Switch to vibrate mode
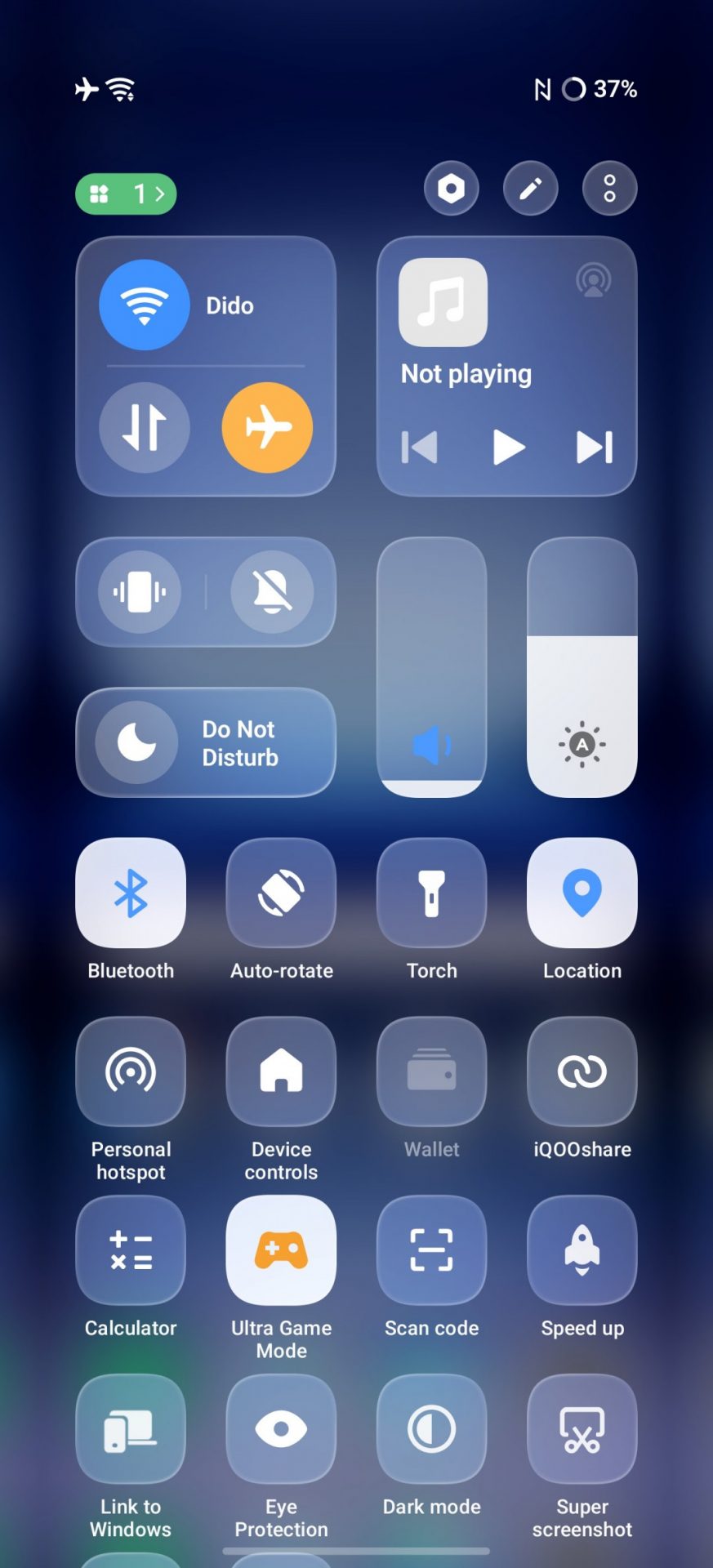Screen dimensions: 713x1568 click(140, 592)
